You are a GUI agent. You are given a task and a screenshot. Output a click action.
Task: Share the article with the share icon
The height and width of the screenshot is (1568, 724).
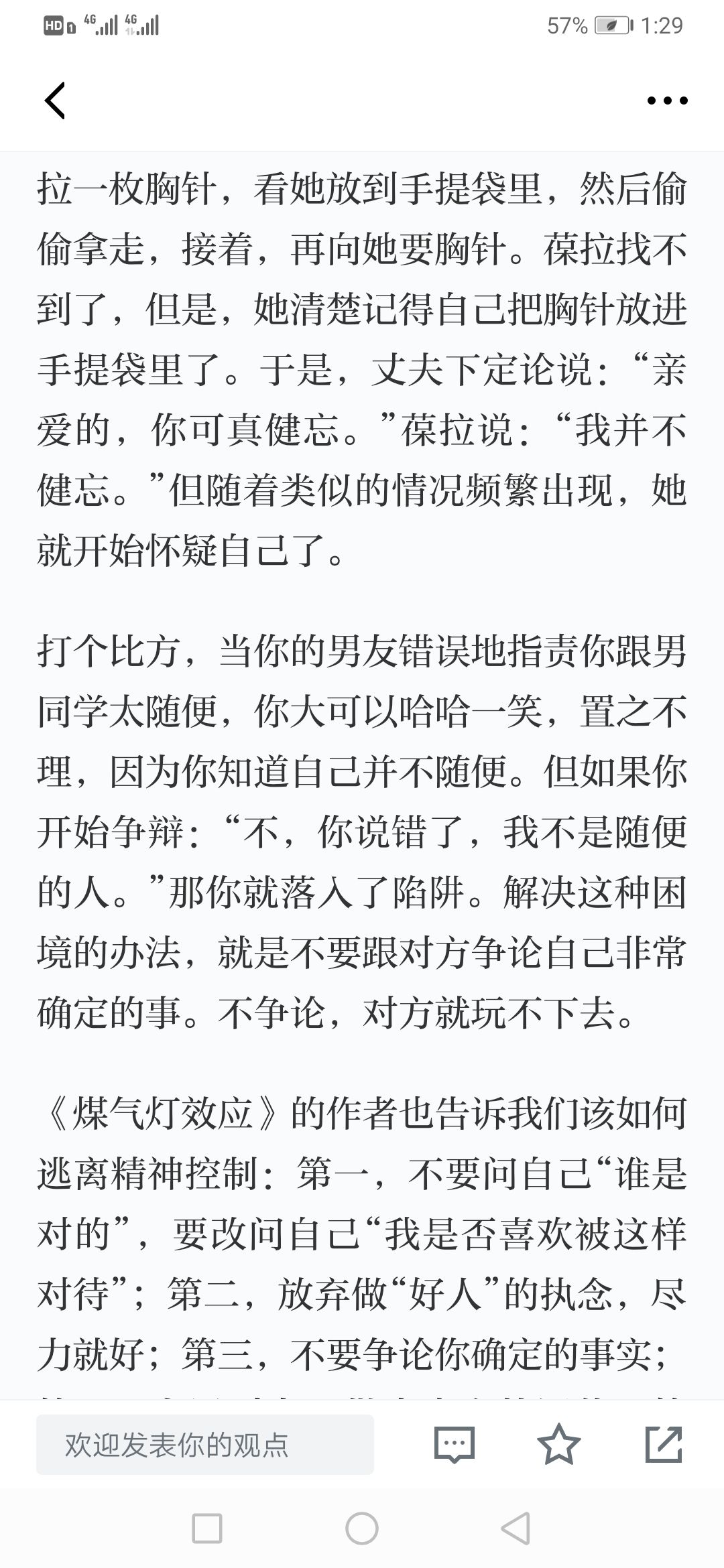click(x=664, y=1444)
